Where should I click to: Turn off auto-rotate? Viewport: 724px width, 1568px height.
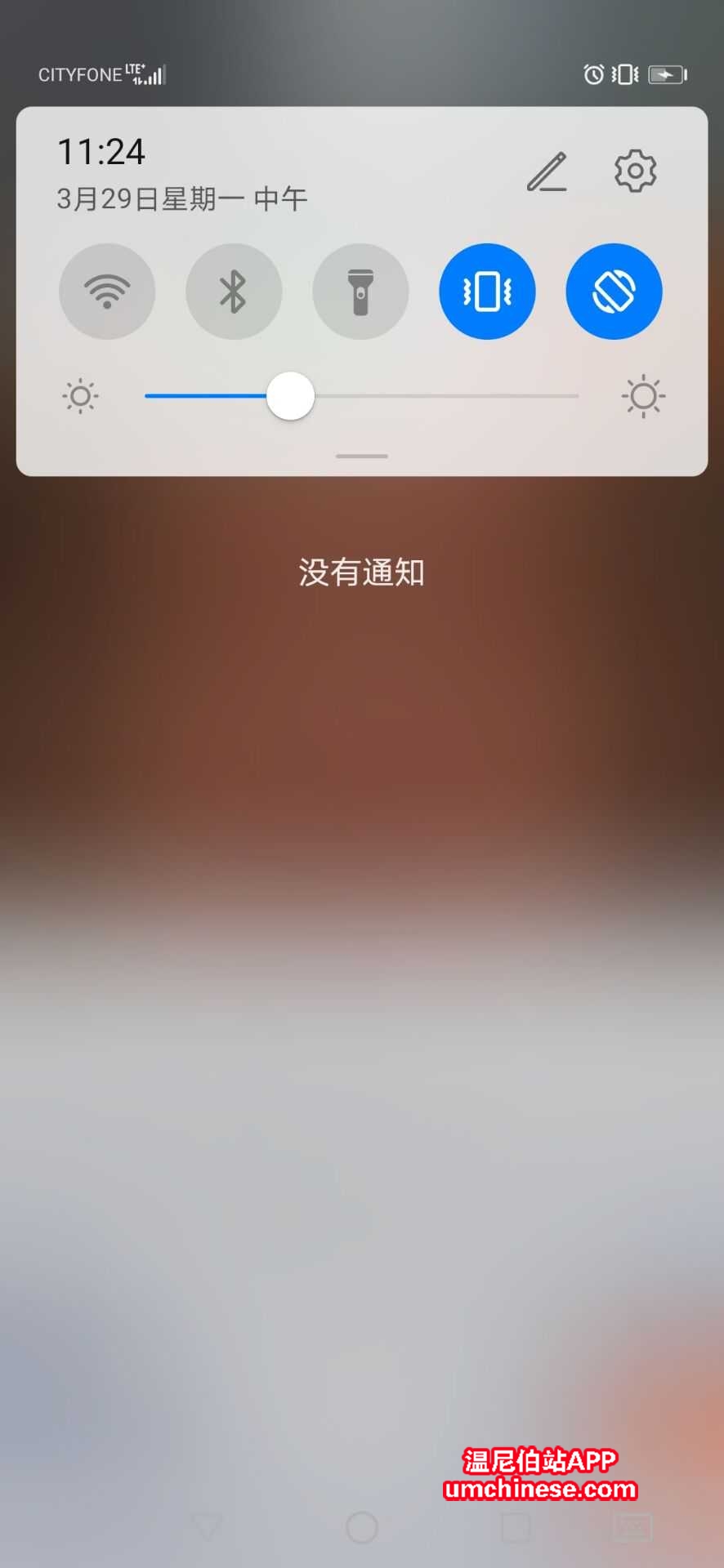click(614, 292)
